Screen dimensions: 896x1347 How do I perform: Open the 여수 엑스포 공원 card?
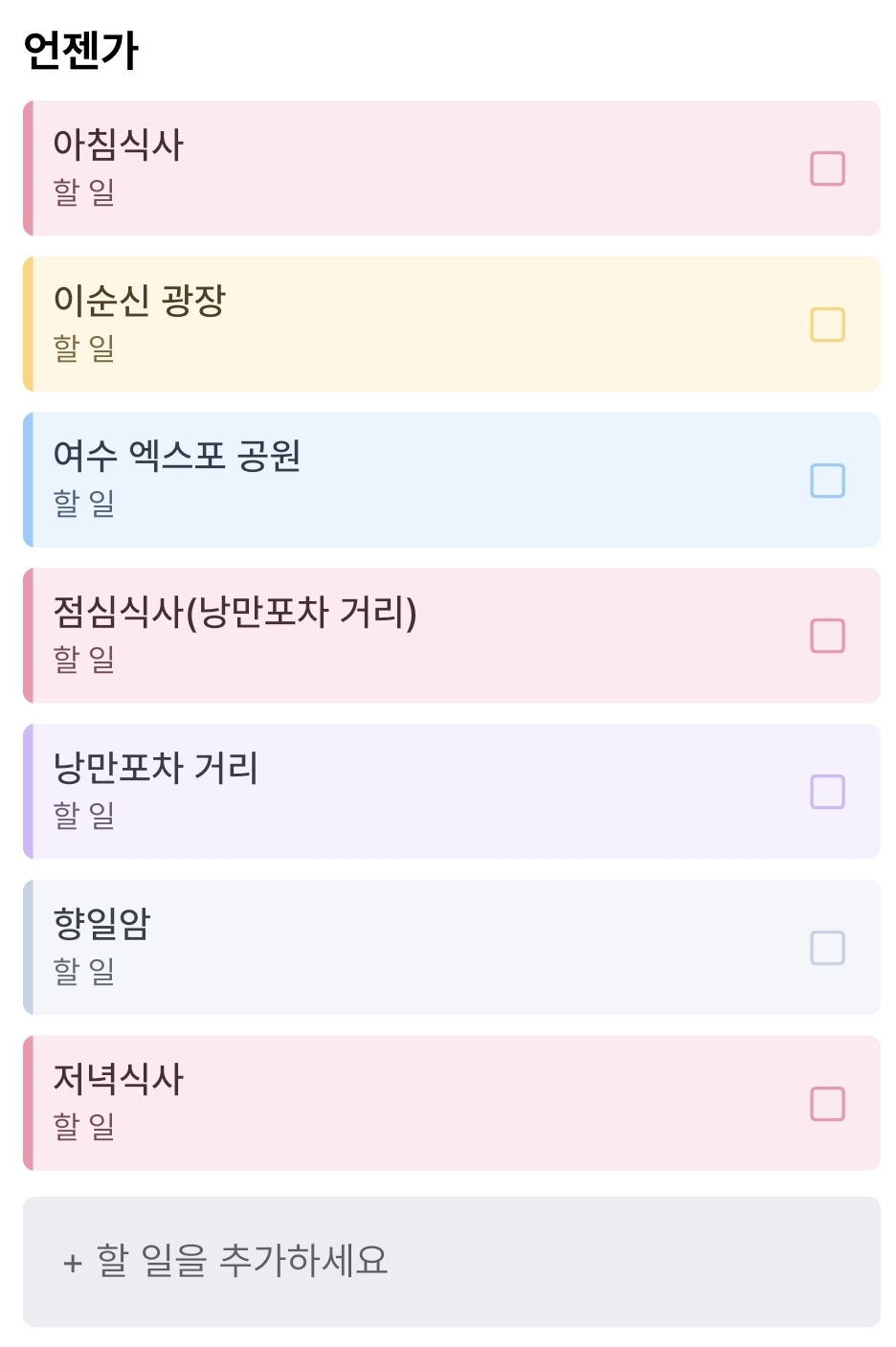[x=383, y=480]
